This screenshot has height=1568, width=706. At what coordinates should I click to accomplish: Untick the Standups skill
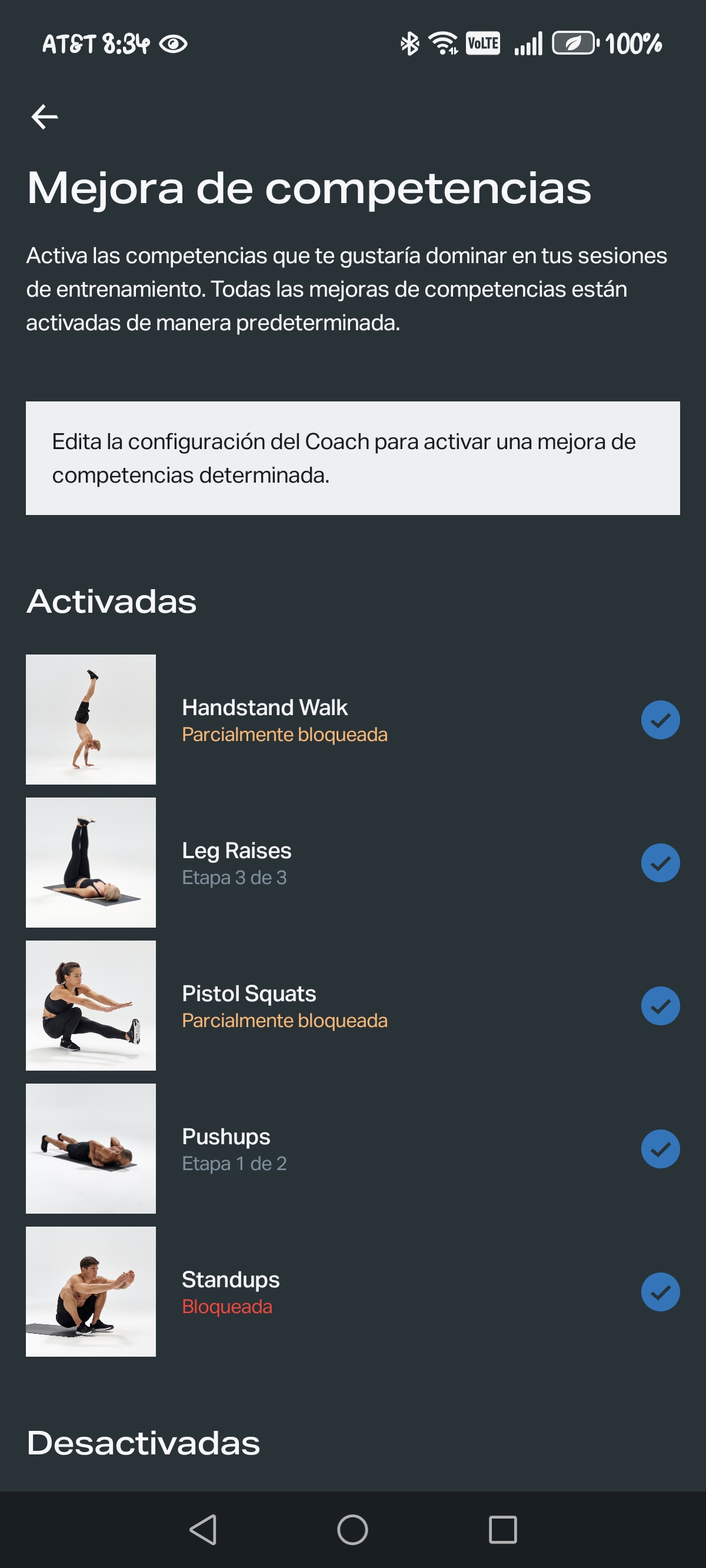[660, 1293]
